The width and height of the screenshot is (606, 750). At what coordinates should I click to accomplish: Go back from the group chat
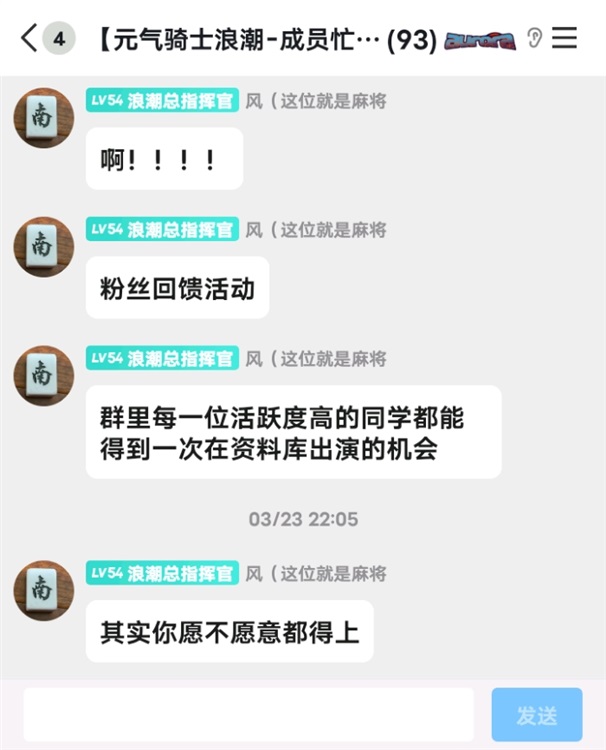[x=30, y=39]
